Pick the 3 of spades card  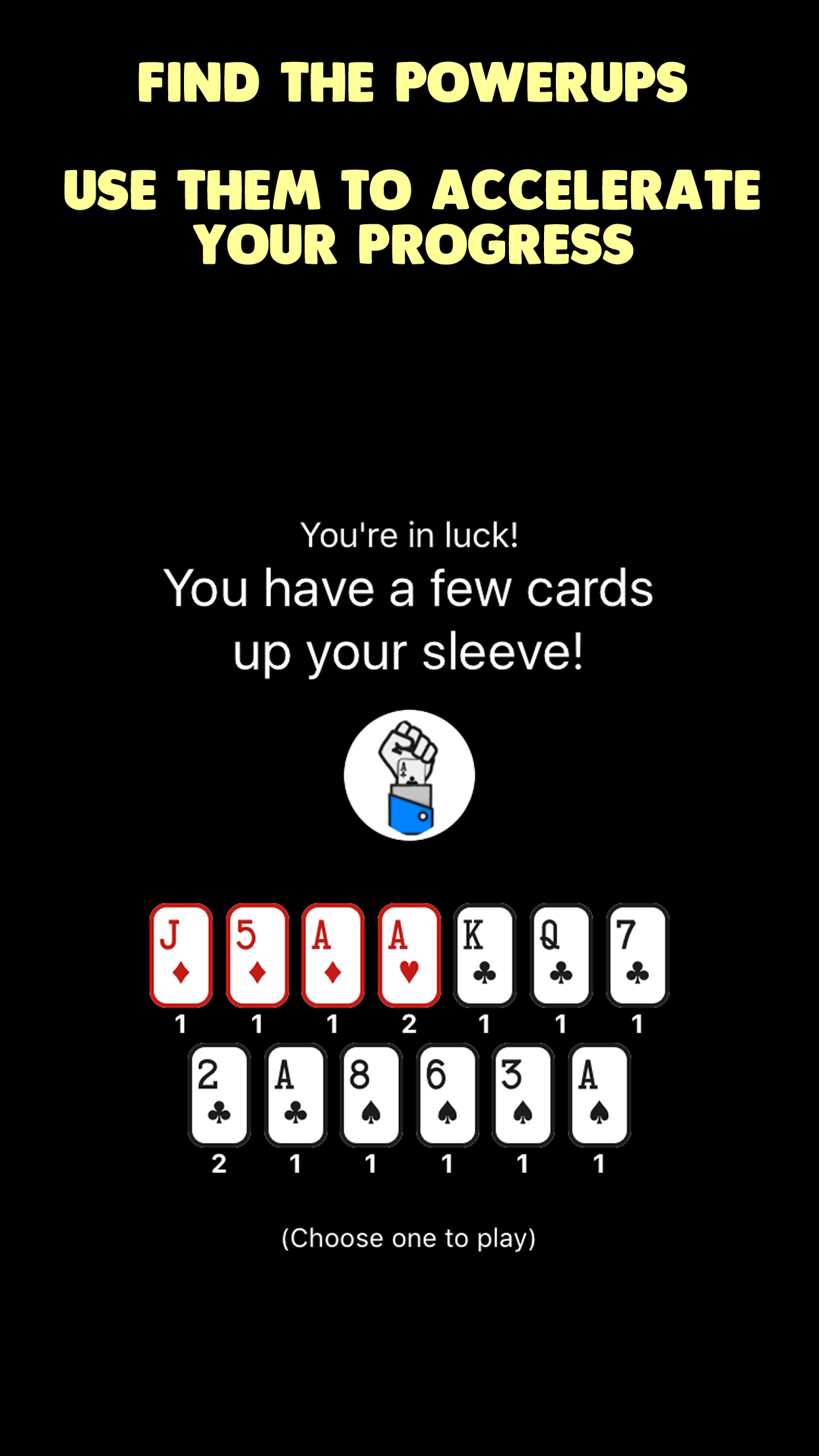(523, 1095)
